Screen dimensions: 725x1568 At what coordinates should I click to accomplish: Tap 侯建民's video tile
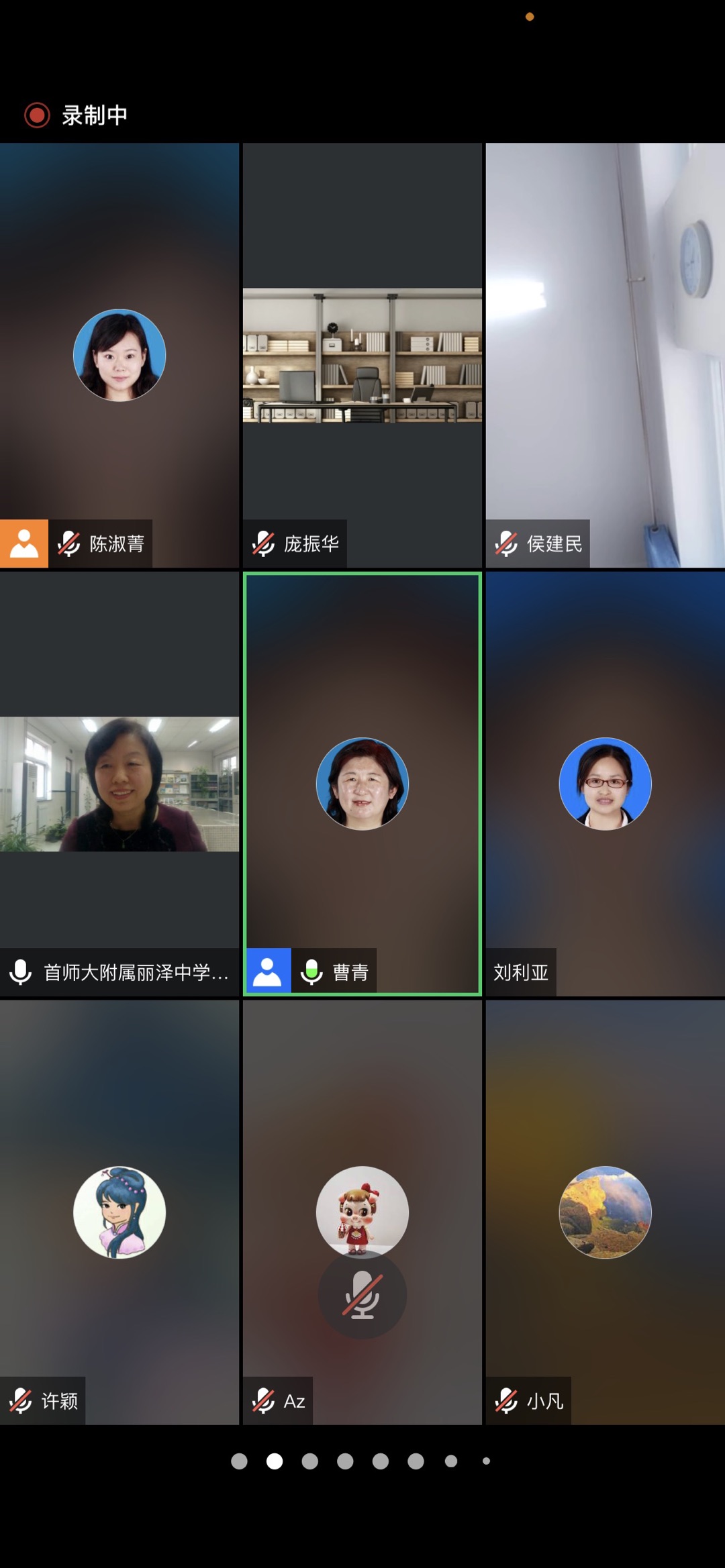pyautogui.click(x=605, y=355)
